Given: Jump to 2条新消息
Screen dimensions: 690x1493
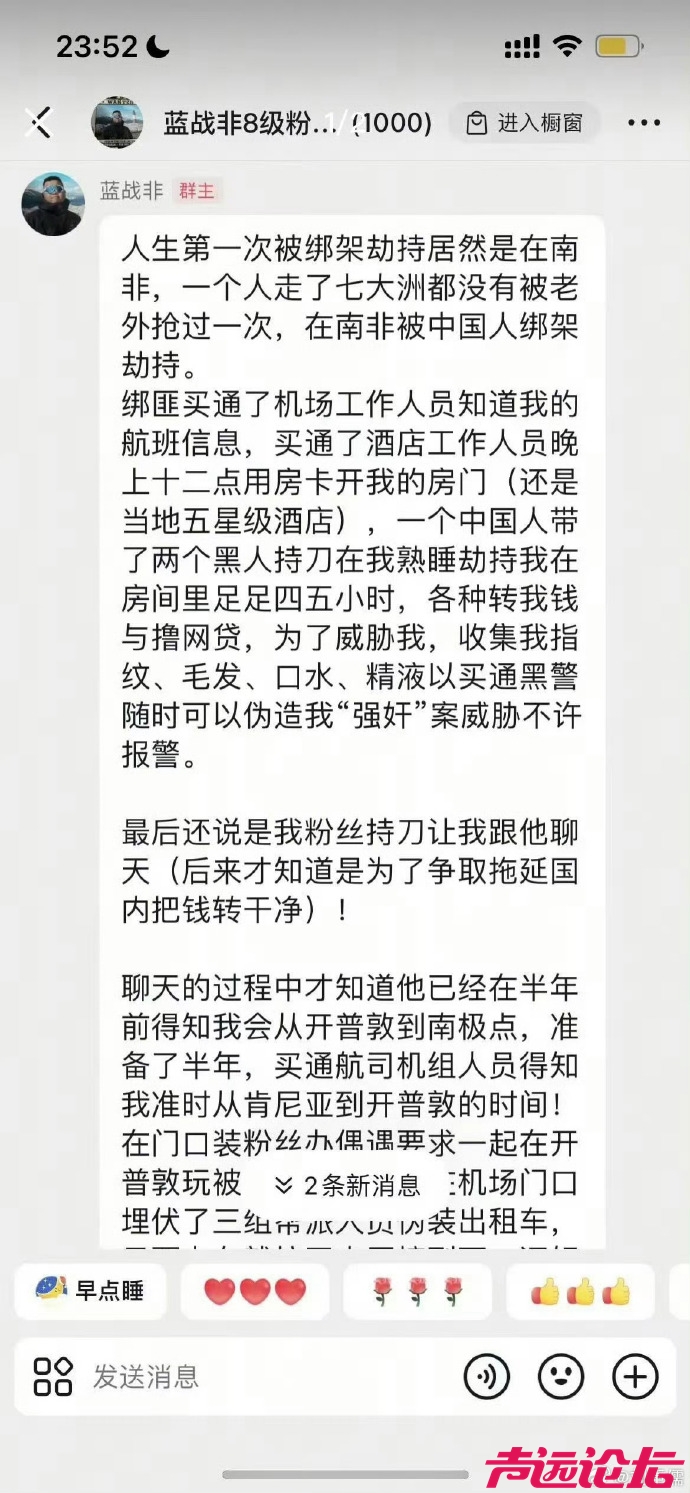Looking at the screenshot, I should click(348, 1186).
